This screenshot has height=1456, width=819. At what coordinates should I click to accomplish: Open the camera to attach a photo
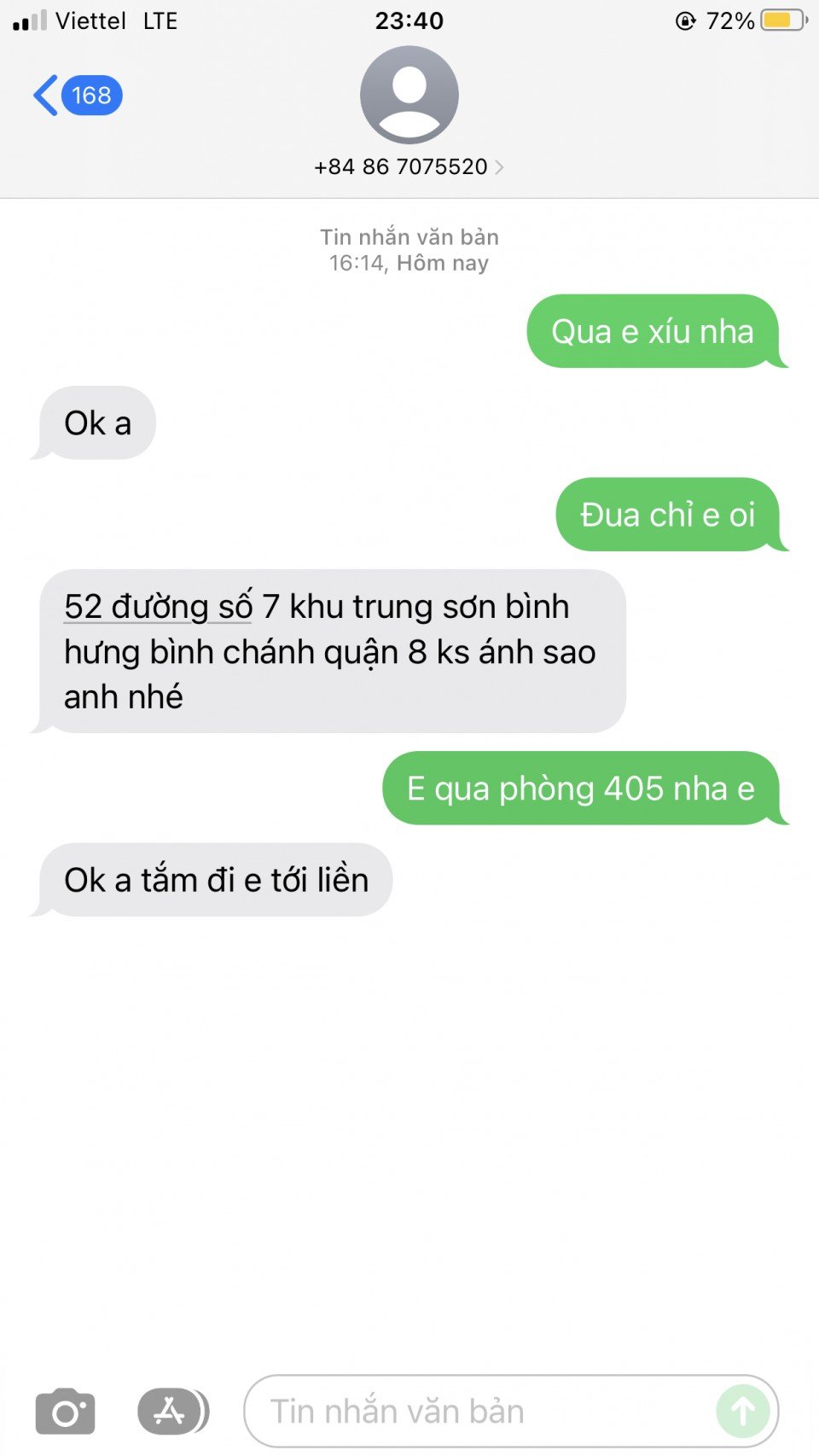66,1412
